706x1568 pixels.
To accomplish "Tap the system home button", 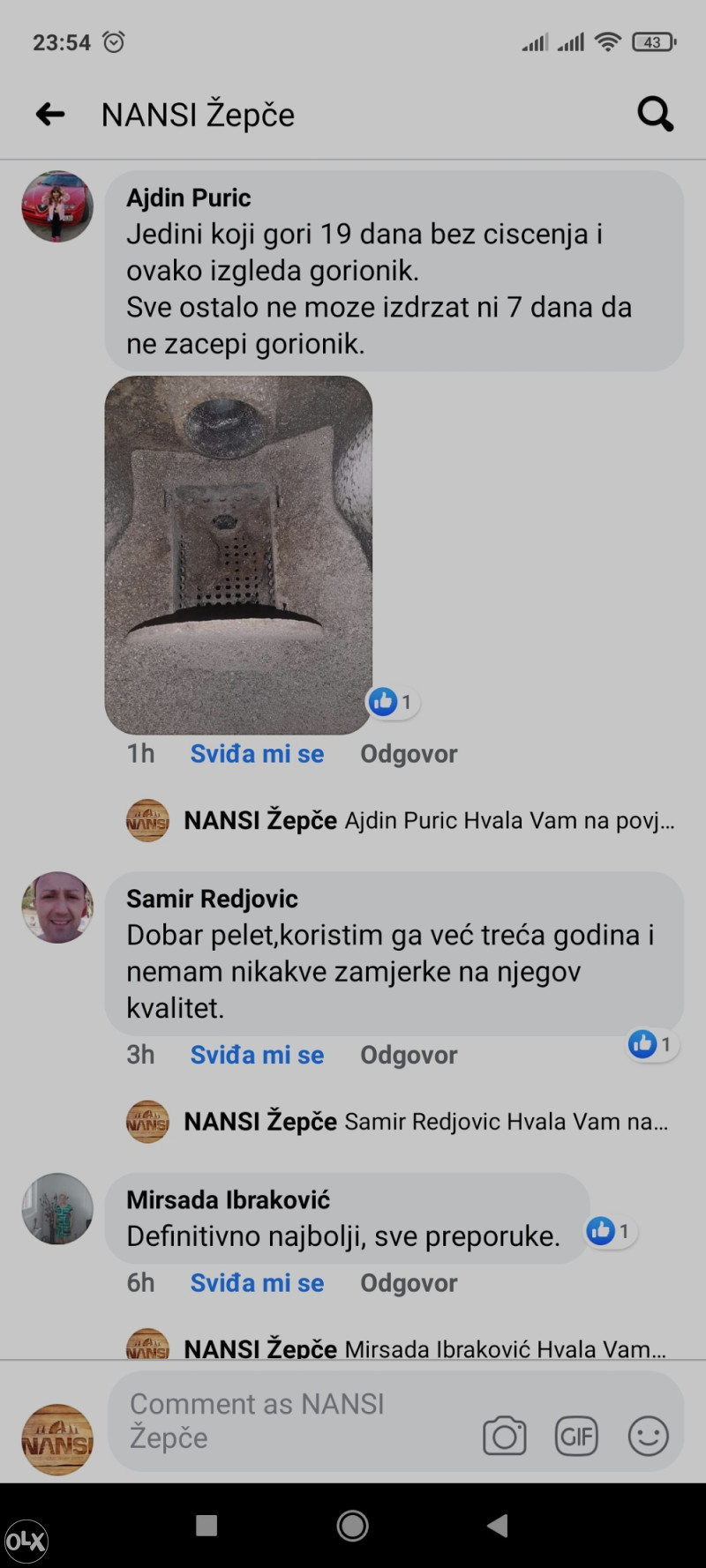I will [x=353, y=1526].
